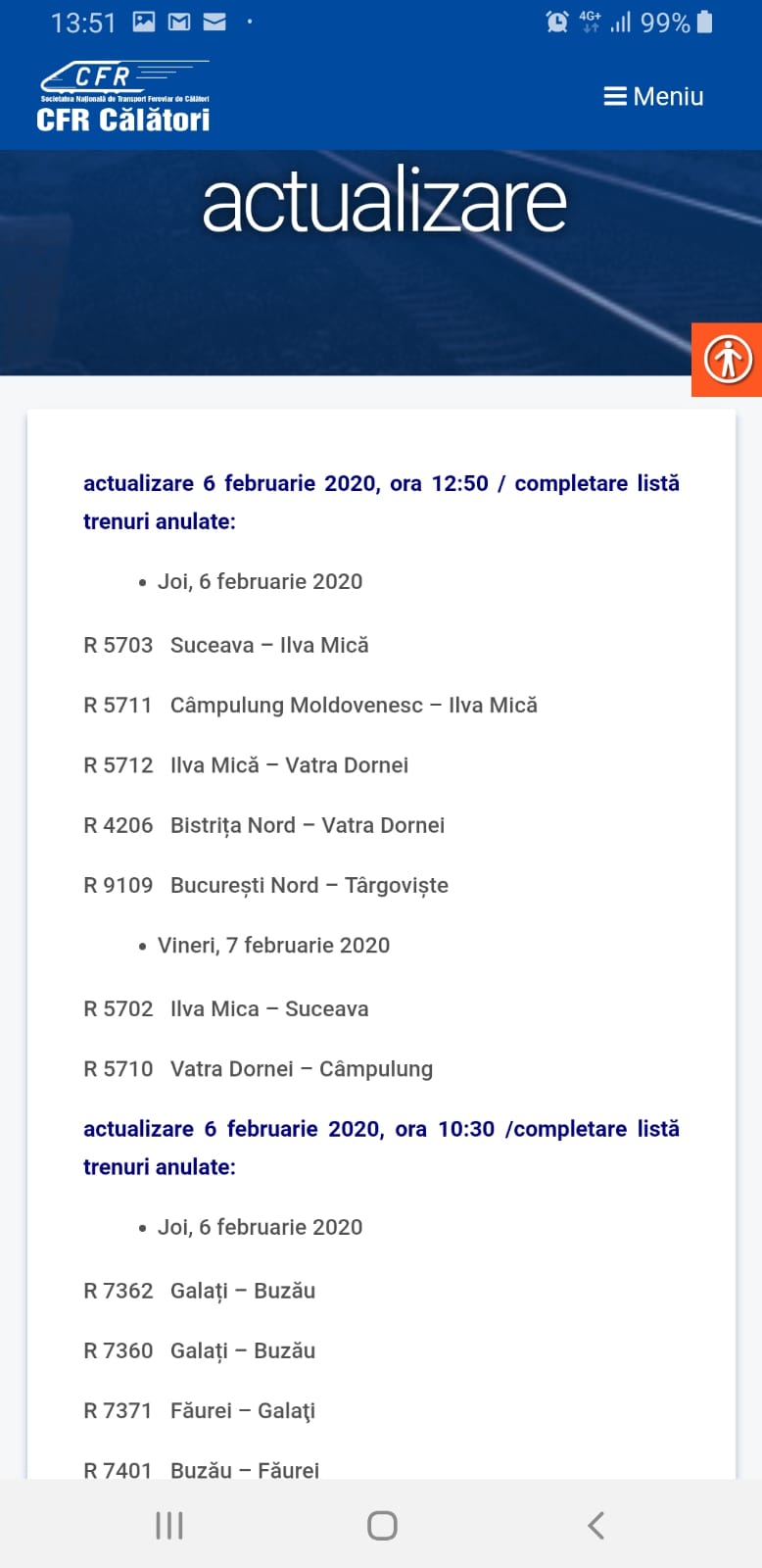Tap the system home button

(382, 1525)
